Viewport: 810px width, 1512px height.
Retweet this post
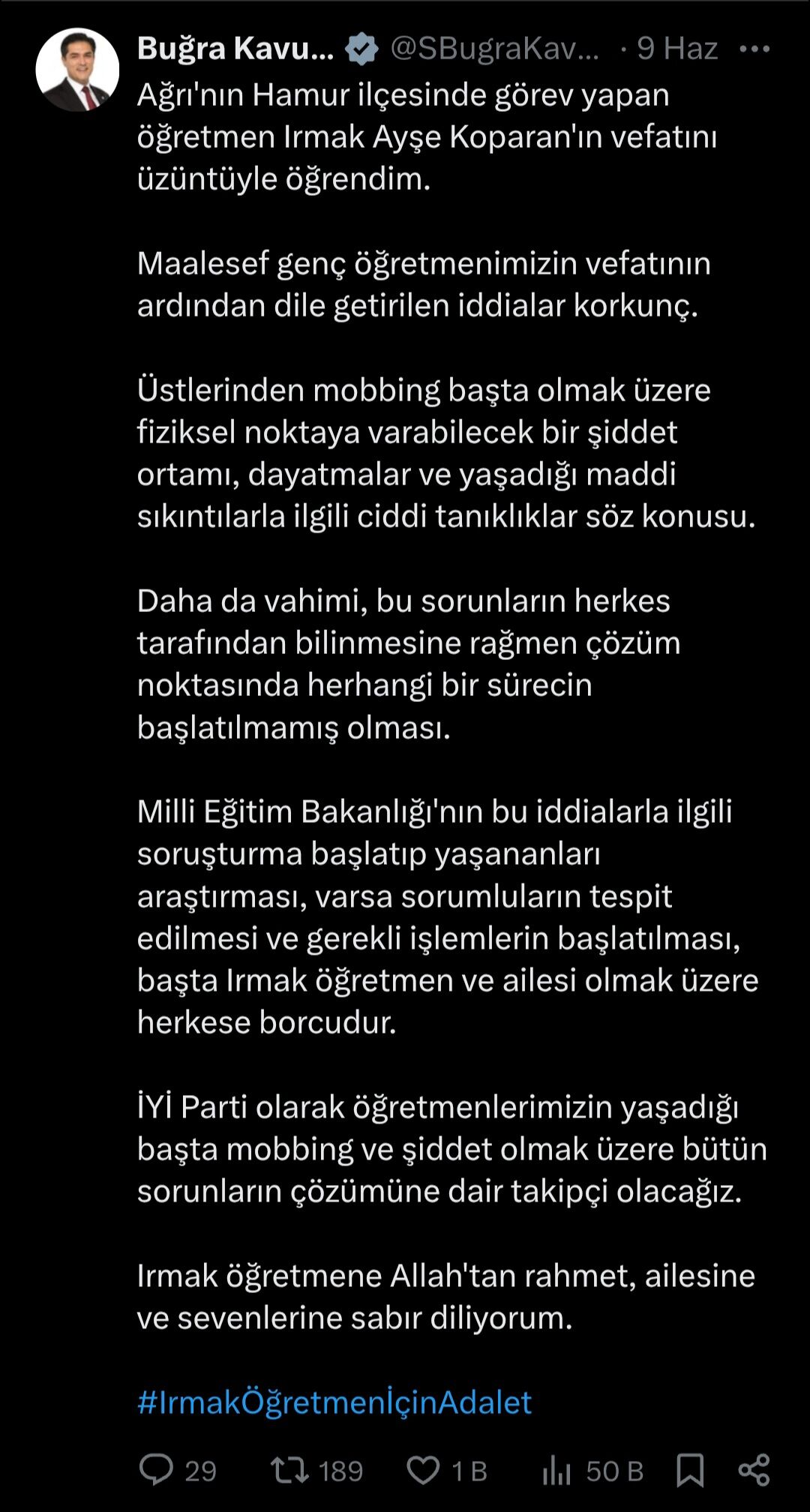tap(289, 1470)
